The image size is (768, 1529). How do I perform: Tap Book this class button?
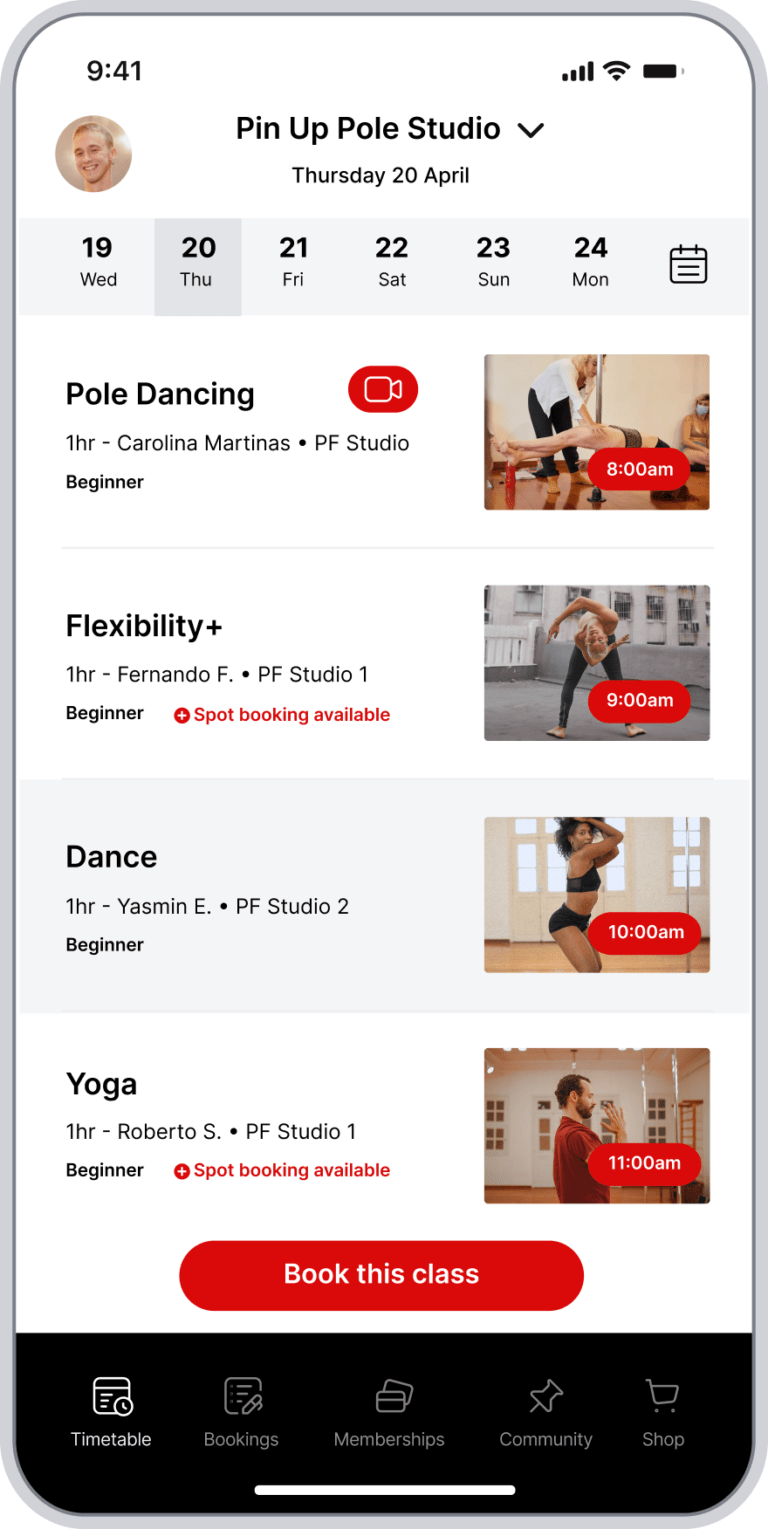tap(381, 1274)
